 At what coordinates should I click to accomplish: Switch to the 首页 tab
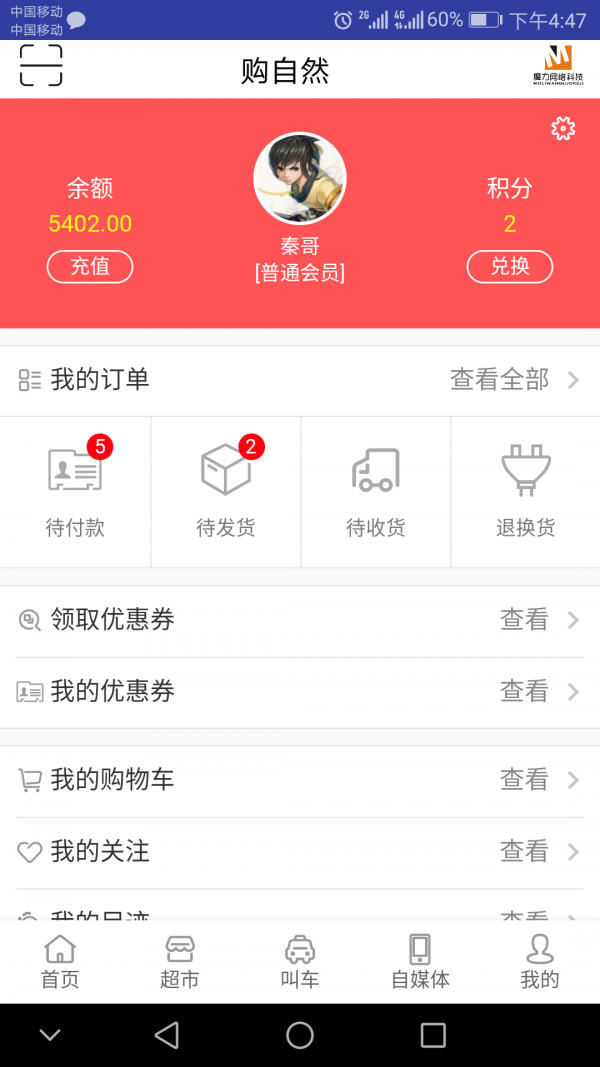[x=60, y=962]
